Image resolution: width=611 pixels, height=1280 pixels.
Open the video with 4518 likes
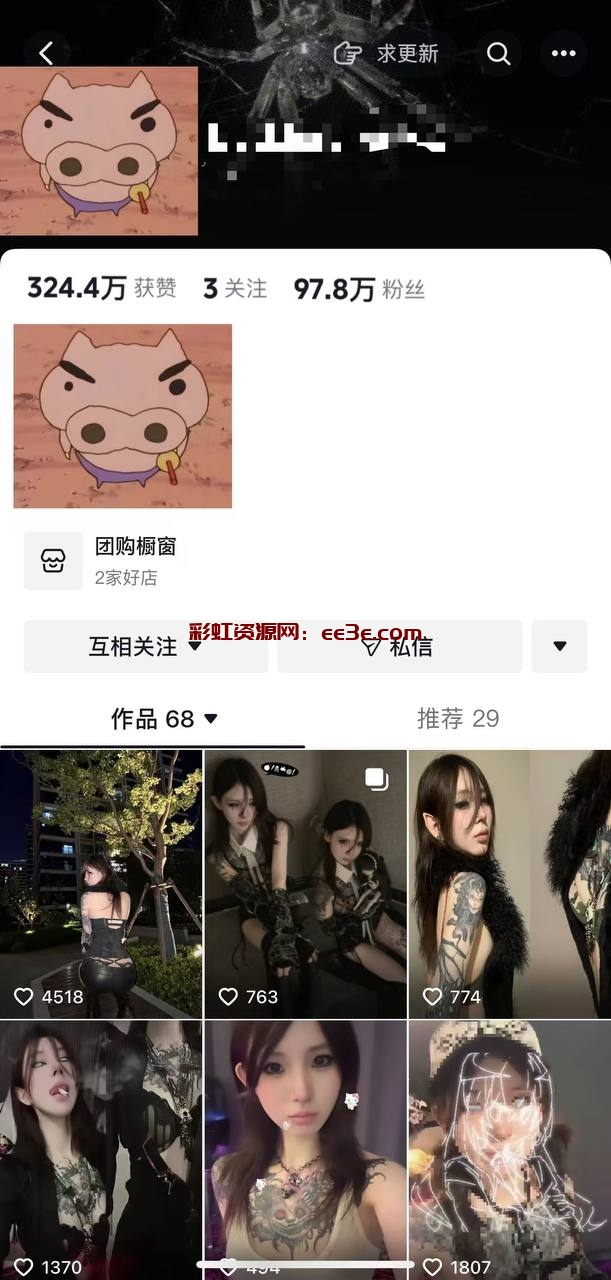point(100,883)
